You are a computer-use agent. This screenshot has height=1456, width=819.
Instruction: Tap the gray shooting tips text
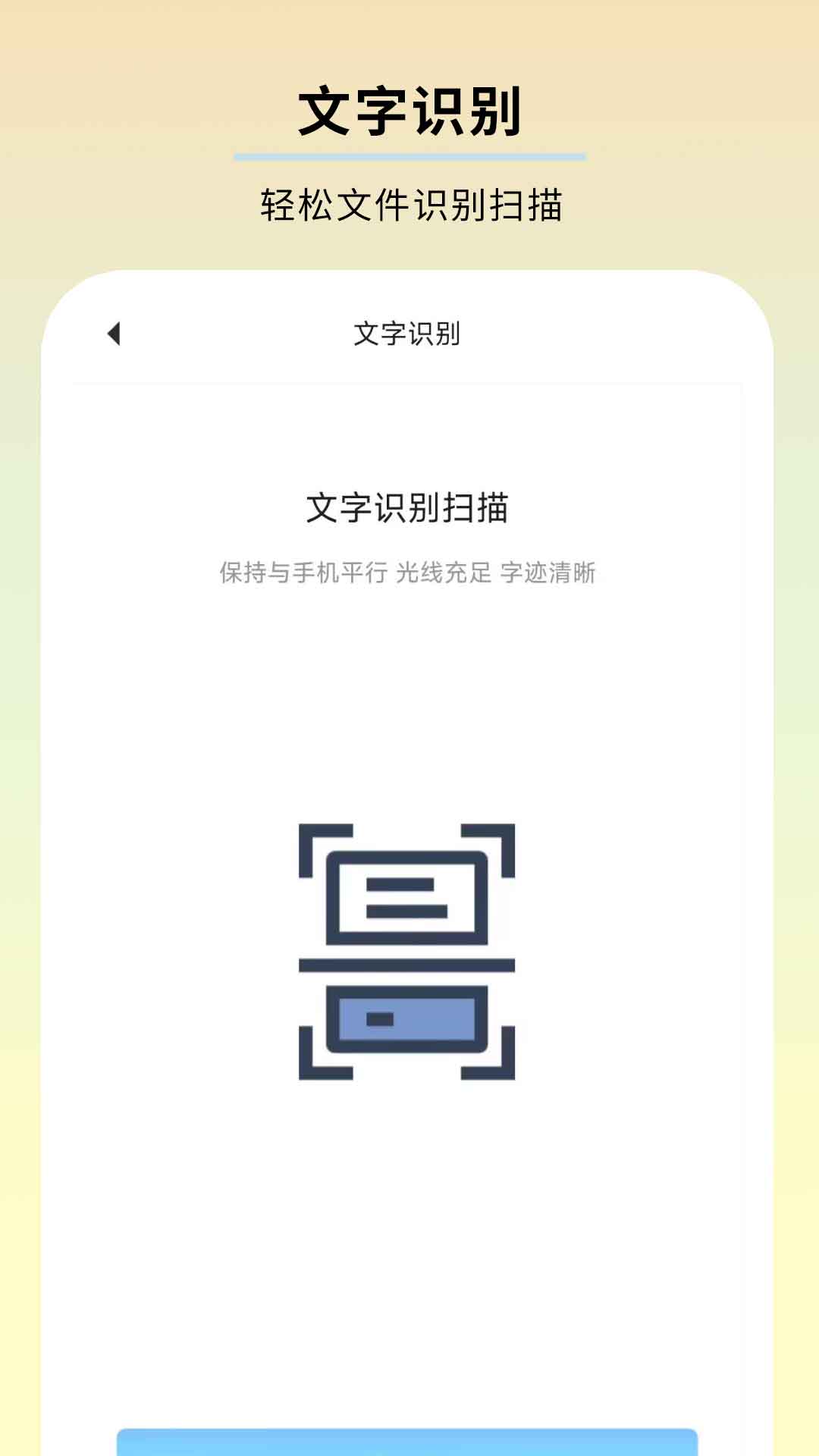click(x=407, y=570)
